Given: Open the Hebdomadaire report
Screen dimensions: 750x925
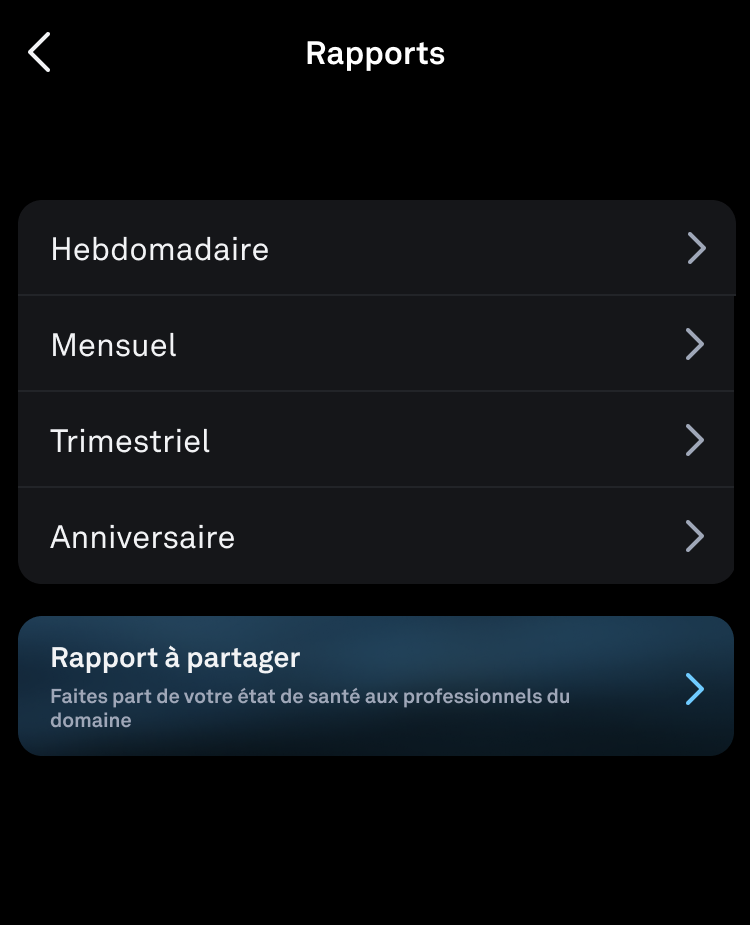Looking at the screenshot, I should (x=376, y=248).
